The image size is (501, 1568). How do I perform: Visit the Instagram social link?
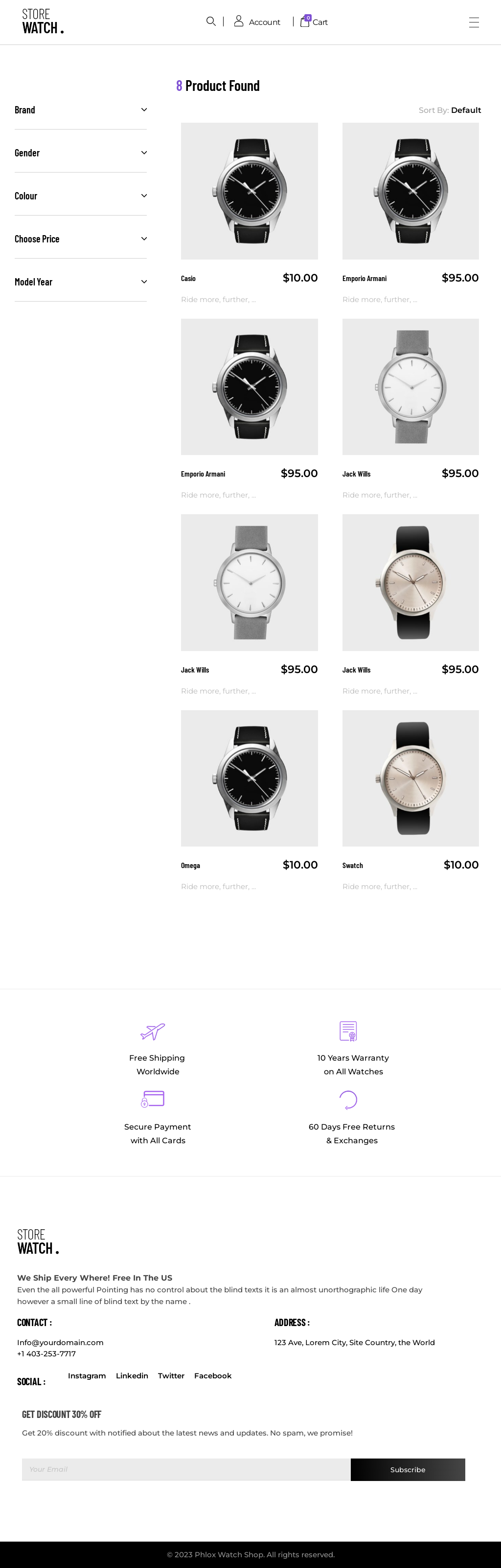click(x=87, y=1375)
